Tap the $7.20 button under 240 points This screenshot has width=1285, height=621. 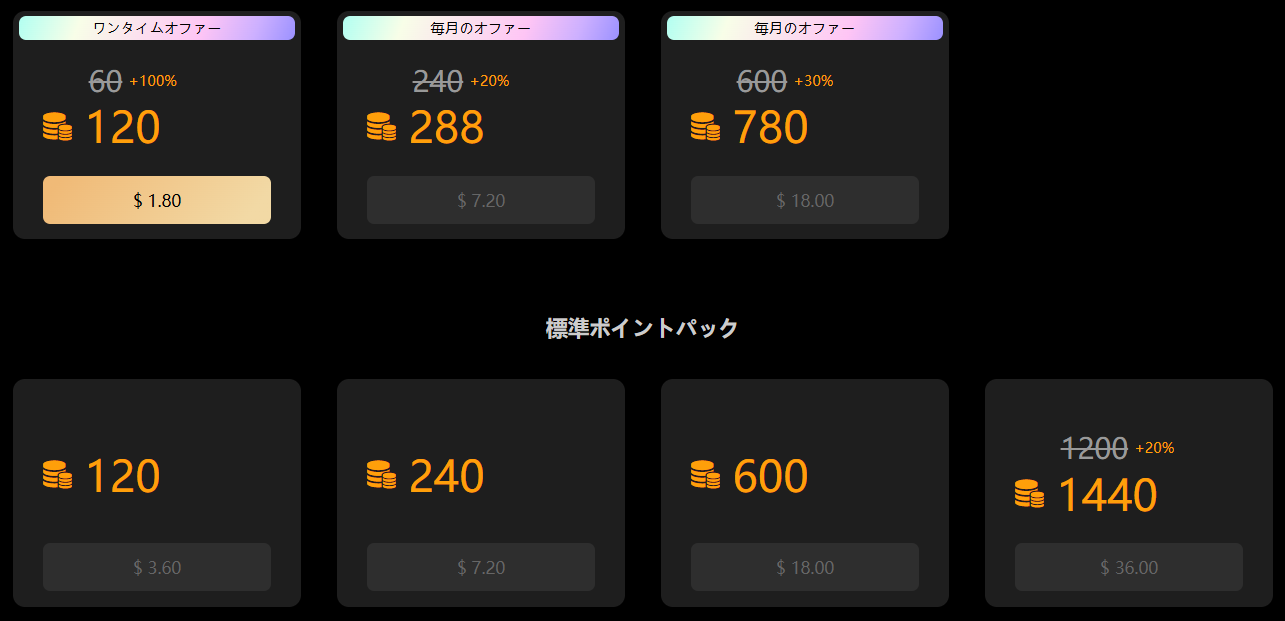(481, 567)
